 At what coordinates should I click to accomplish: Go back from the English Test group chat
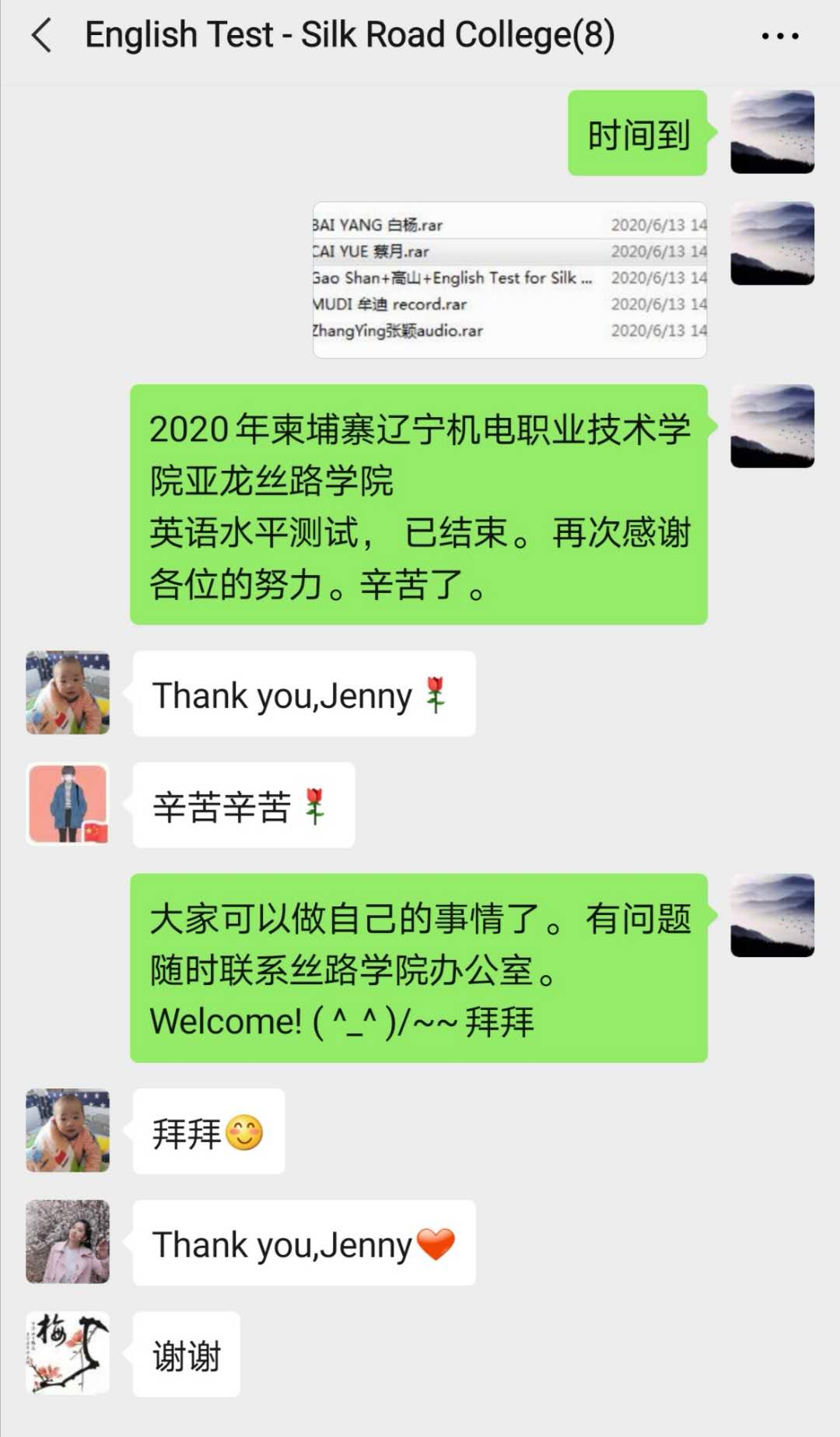42,36
